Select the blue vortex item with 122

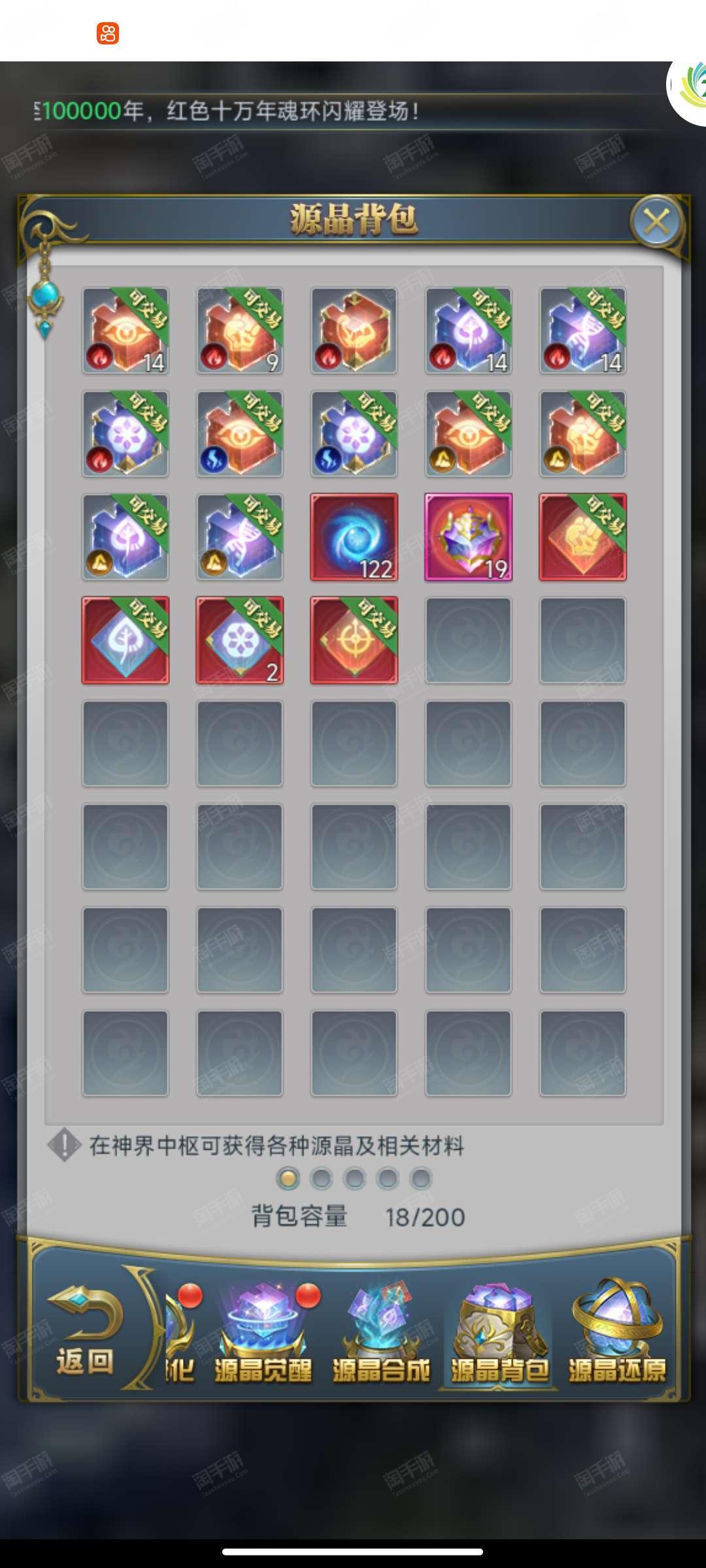click(354, 537)
